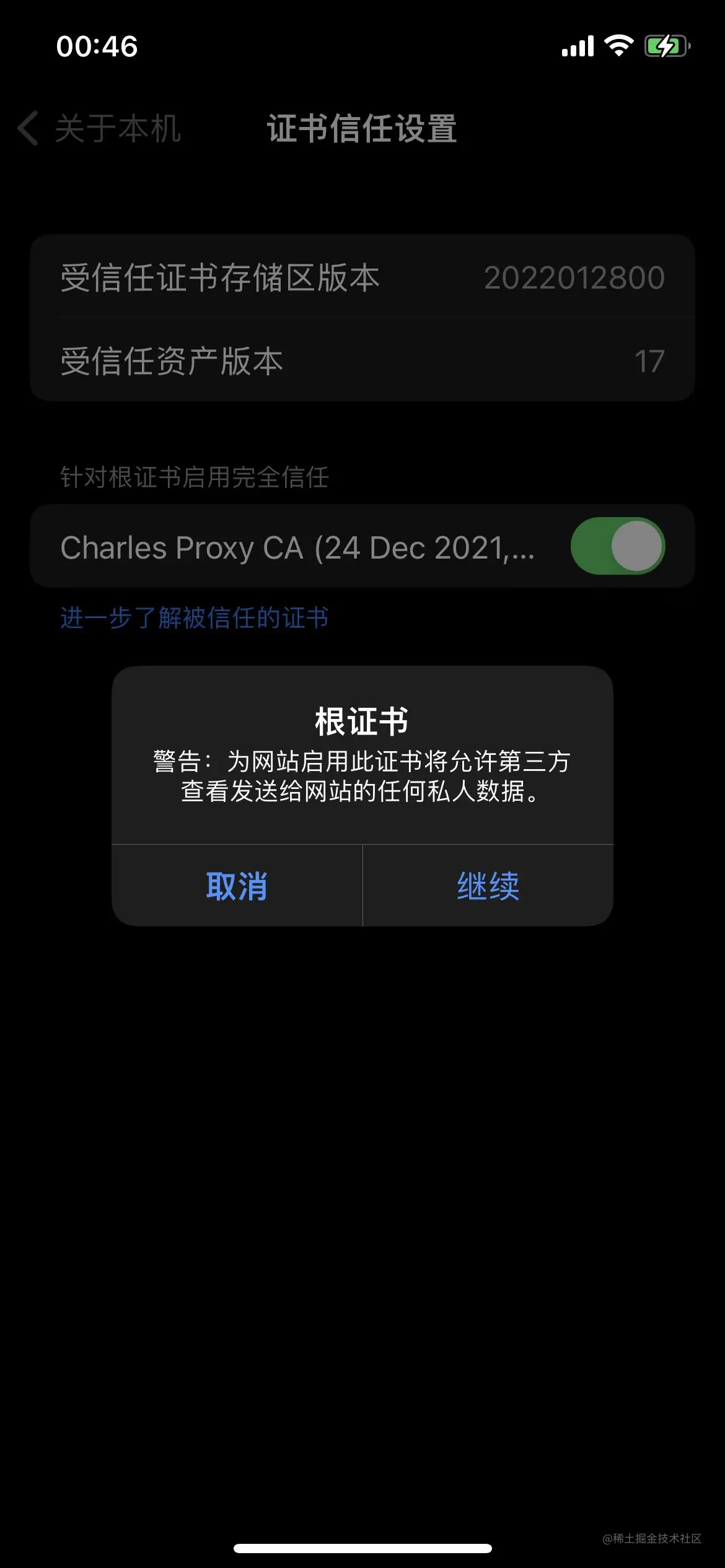Toggle full trust for Charles Proxy CA
This screenshot has width=725, height=1568.
click(617, 546)
